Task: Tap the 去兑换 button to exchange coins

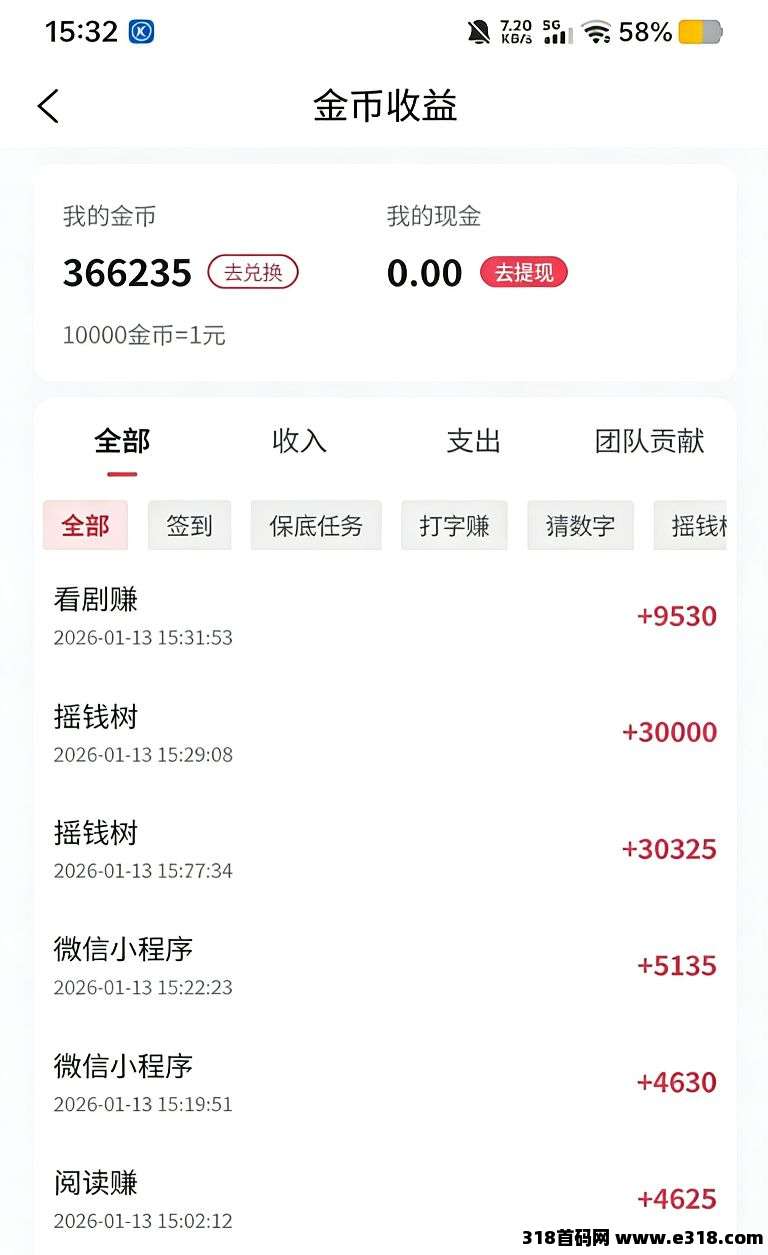Action: (x=253, y=272)
